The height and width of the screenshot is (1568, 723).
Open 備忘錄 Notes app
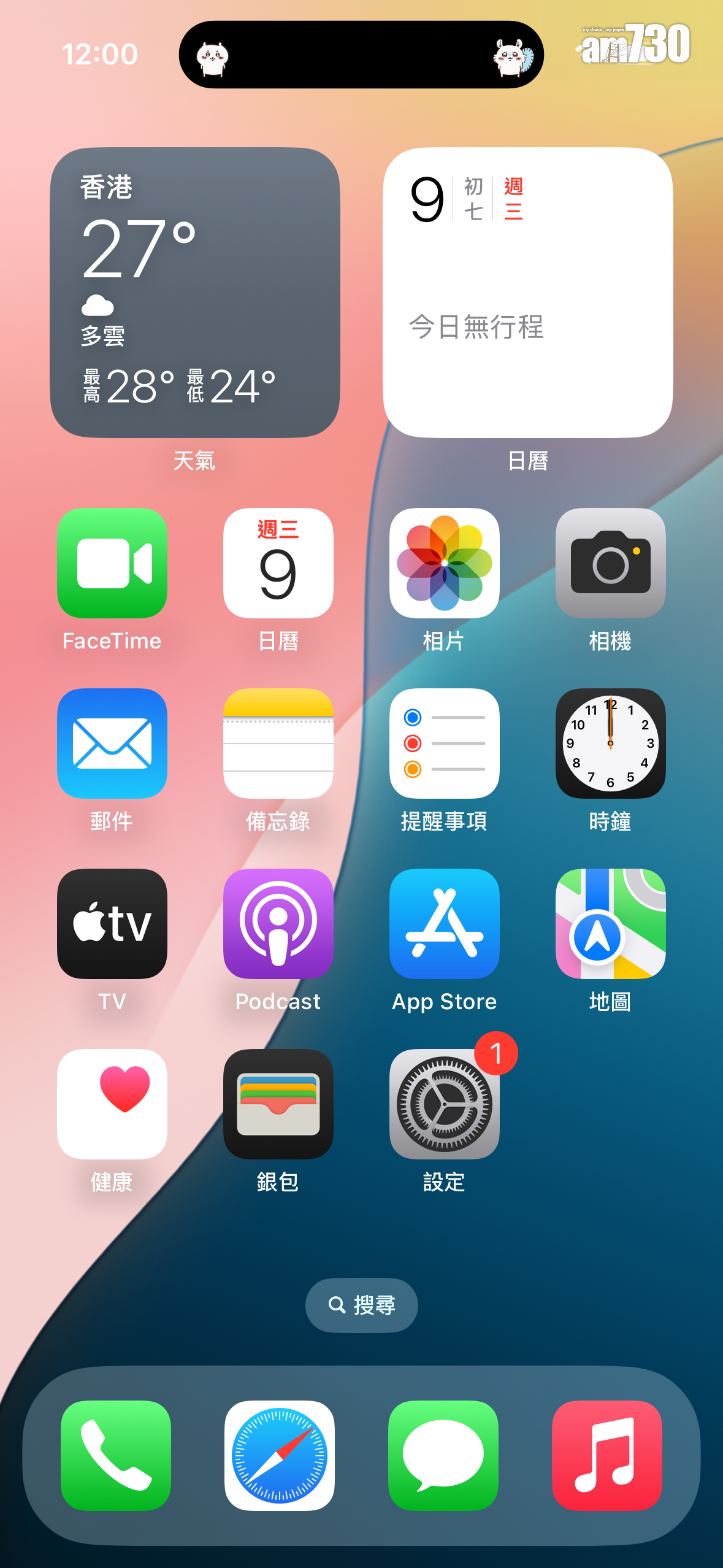coord(278,743)
